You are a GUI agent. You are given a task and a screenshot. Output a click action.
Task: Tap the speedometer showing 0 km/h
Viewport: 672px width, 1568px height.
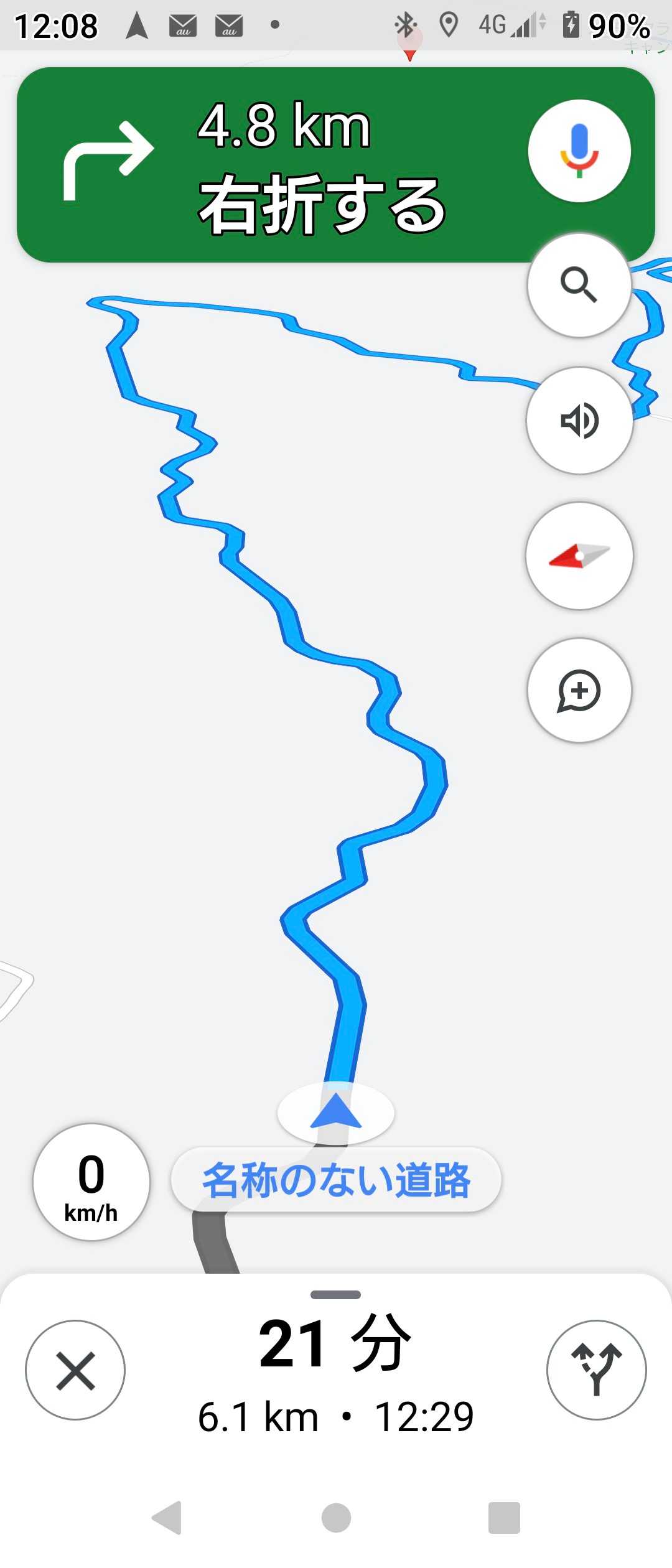pyautogui.click(x=91, y=1182)
